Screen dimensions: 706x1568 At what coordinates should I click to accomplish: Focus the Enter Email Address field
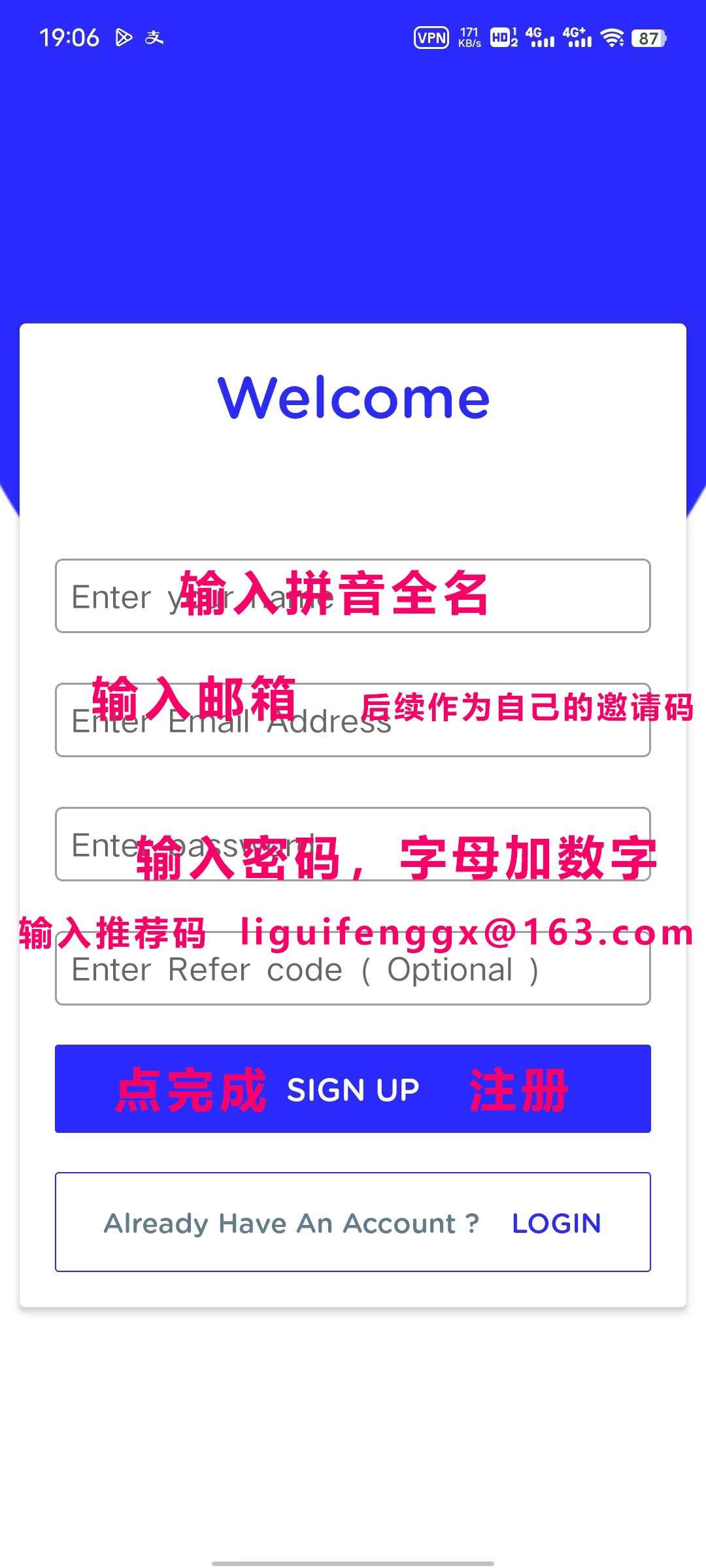(353, 720)
